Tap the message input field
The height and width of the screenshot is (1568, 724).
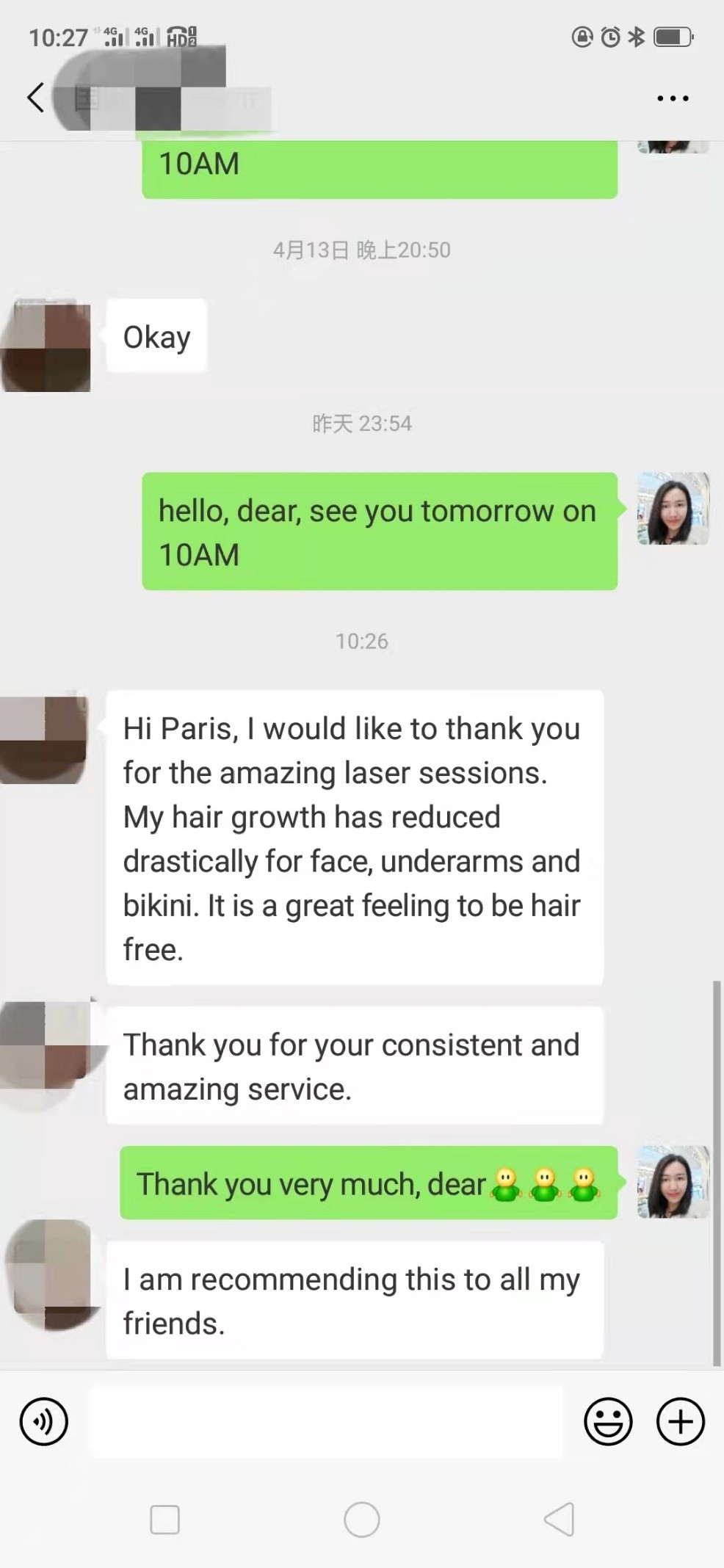(x=326, y=1422)
